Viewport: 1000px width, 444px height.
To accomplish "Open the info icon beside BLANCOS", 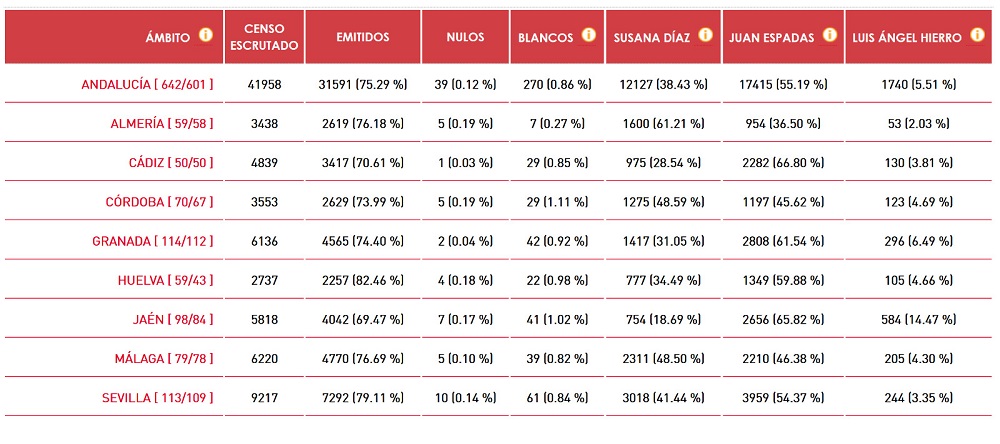I will pos(588,36).
